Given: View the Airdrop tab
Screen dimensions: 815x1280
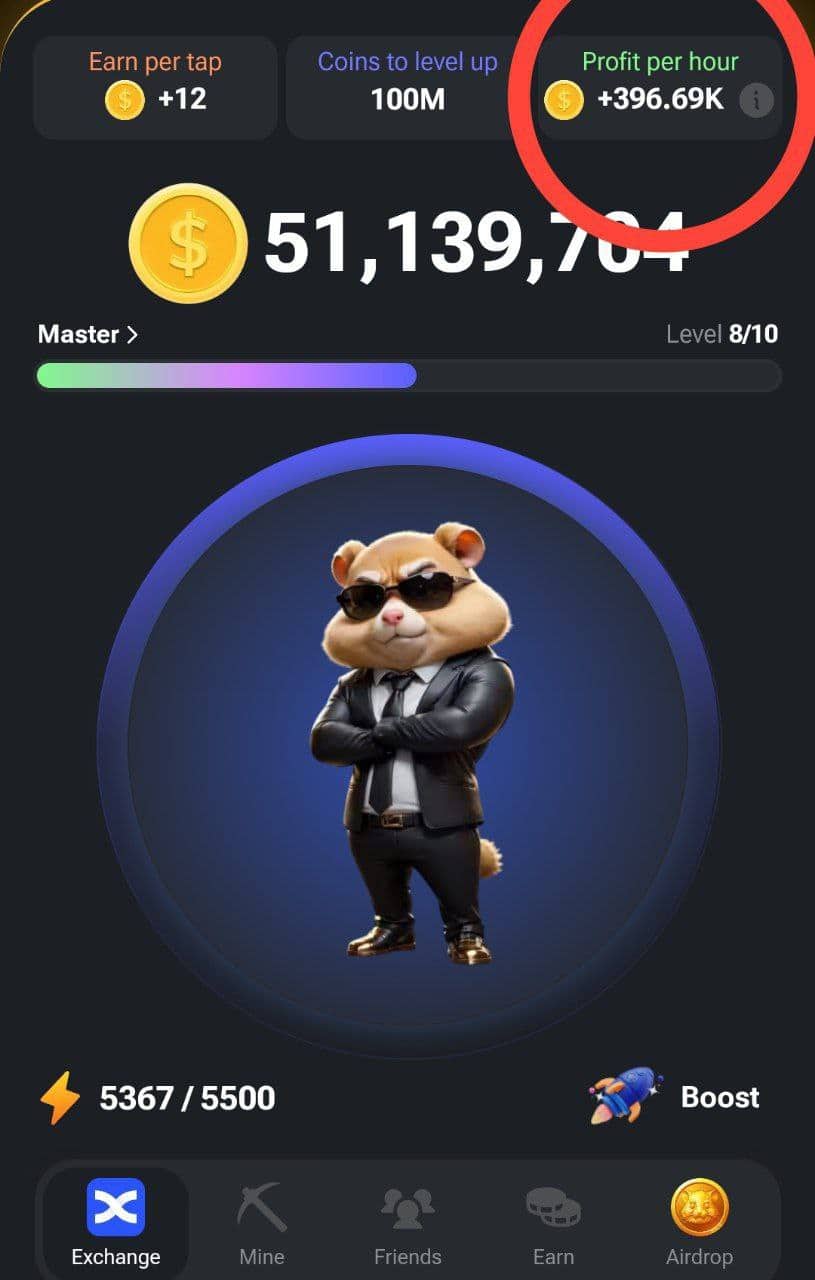Looking at the screenshot, I should coord(699,1221).
